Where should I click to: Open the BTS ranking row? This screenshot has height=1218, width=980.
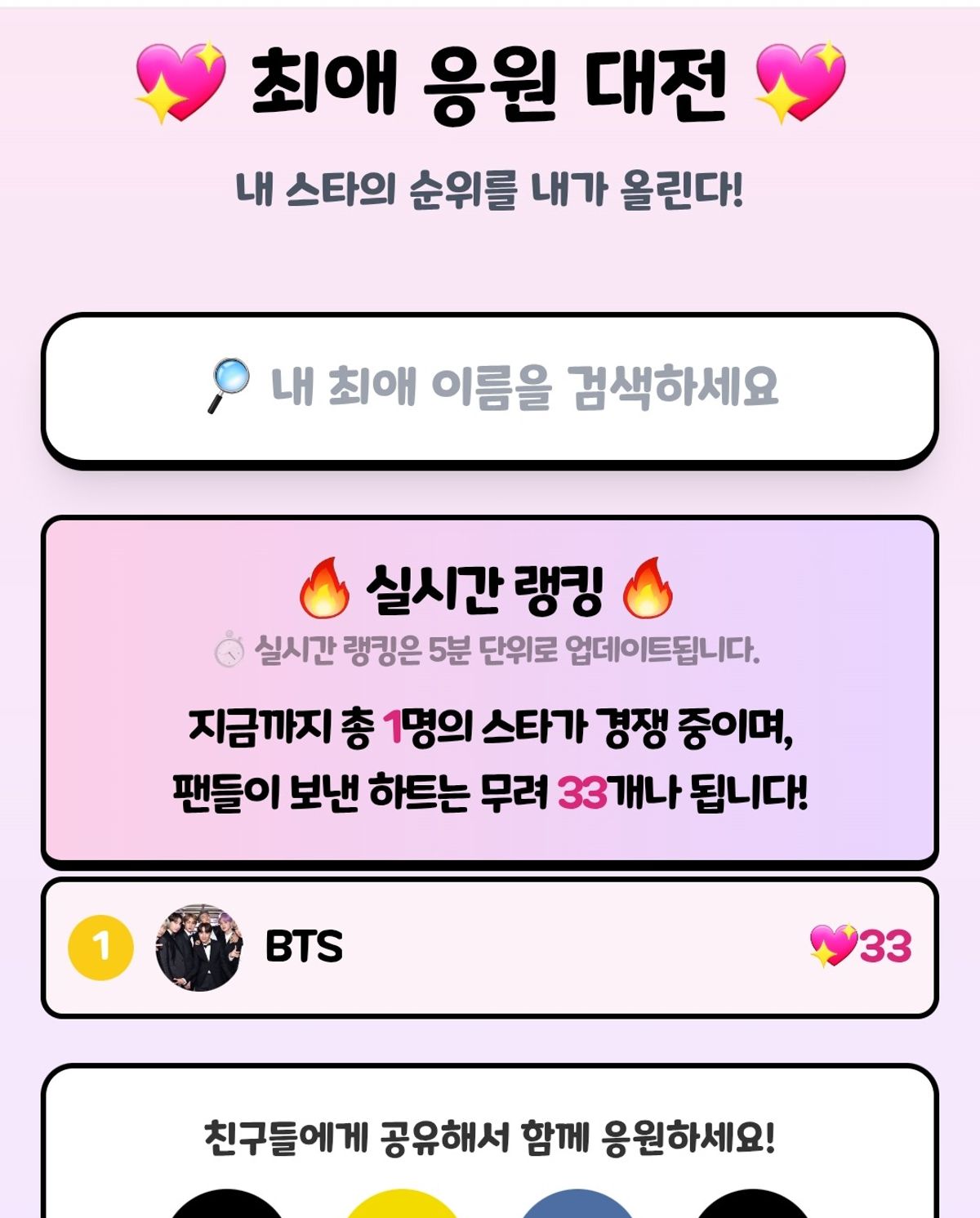(490, 948)
